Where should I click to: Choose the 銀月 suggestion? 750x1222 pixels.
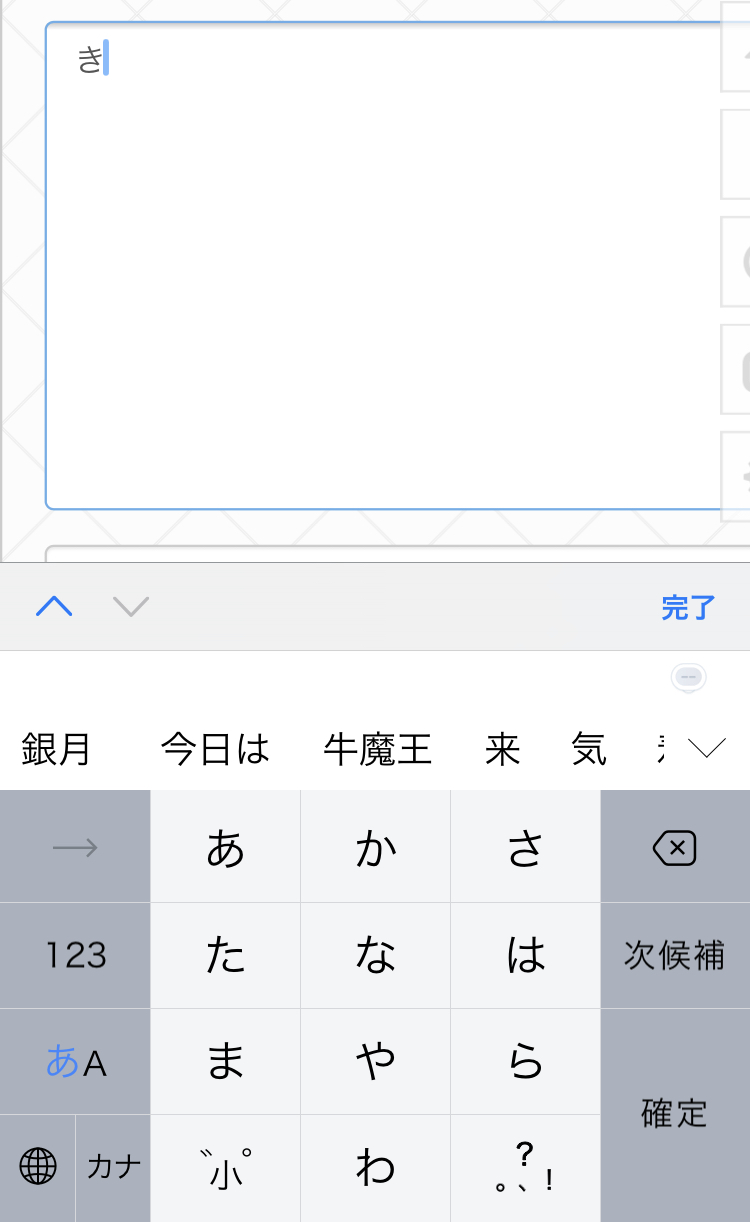click(57, 749)
